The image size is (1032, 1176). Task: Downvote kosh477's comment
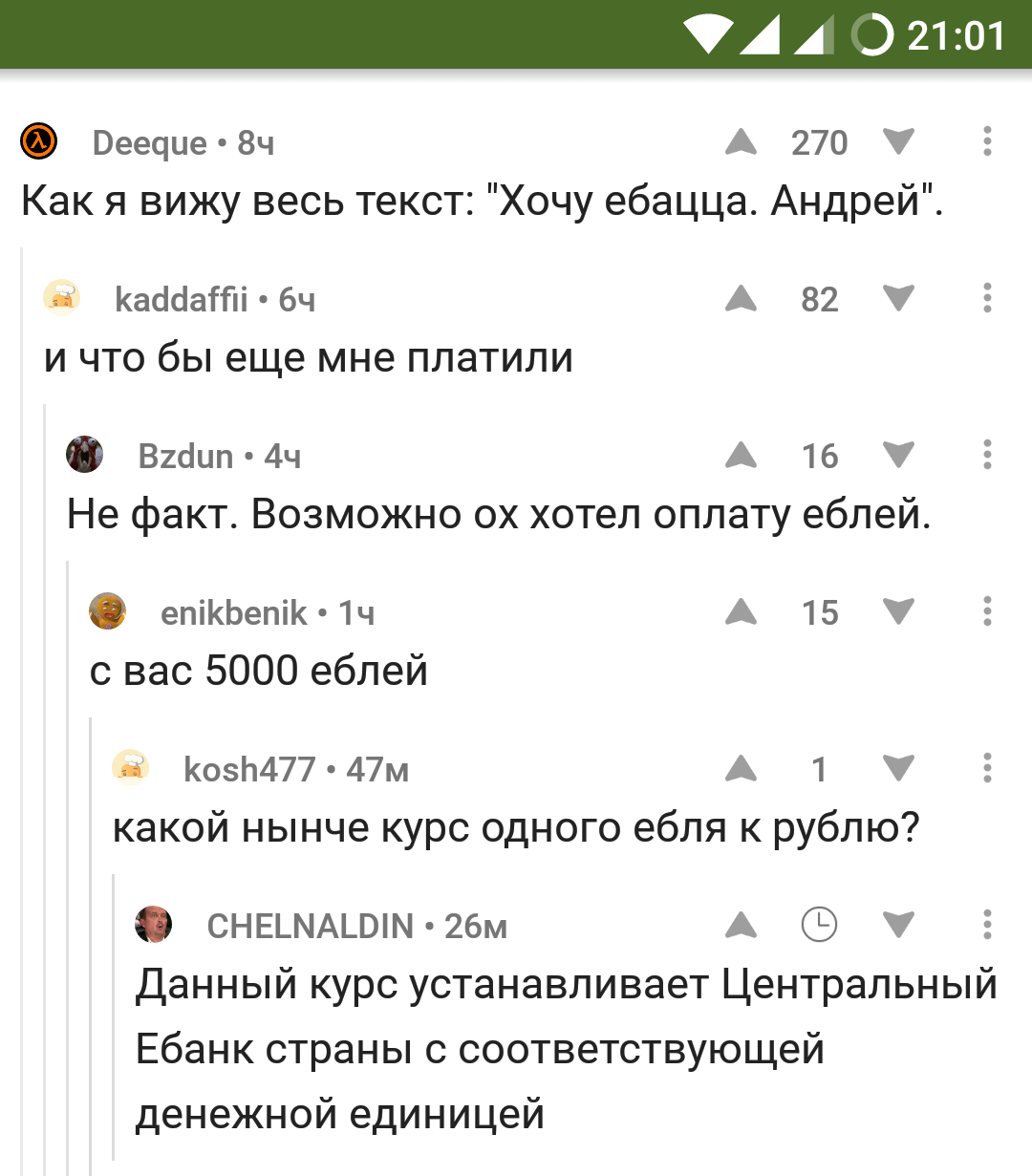(x=898, y=769)
